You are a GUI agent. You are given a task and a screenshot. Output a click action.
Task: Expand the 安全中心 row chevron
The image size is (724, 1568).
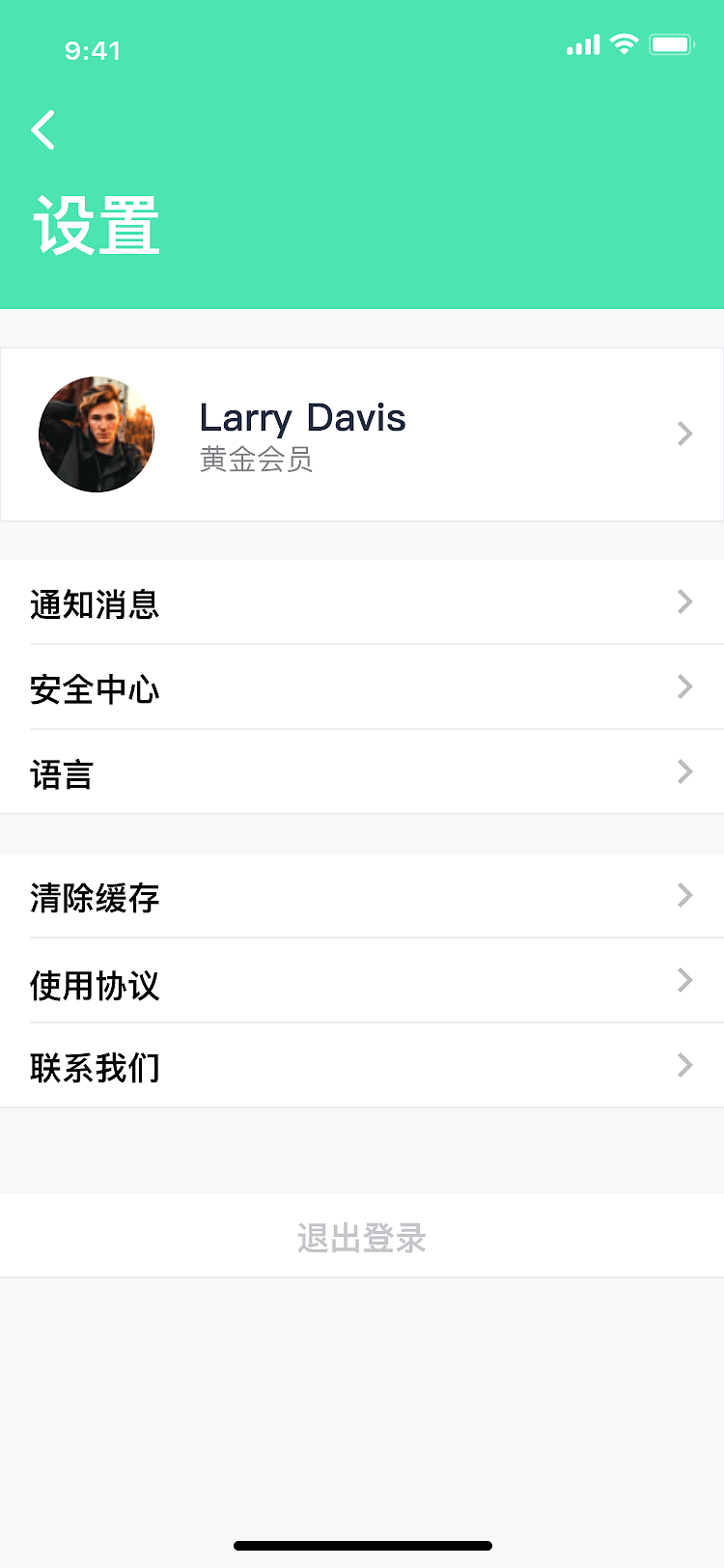point(684,687)
